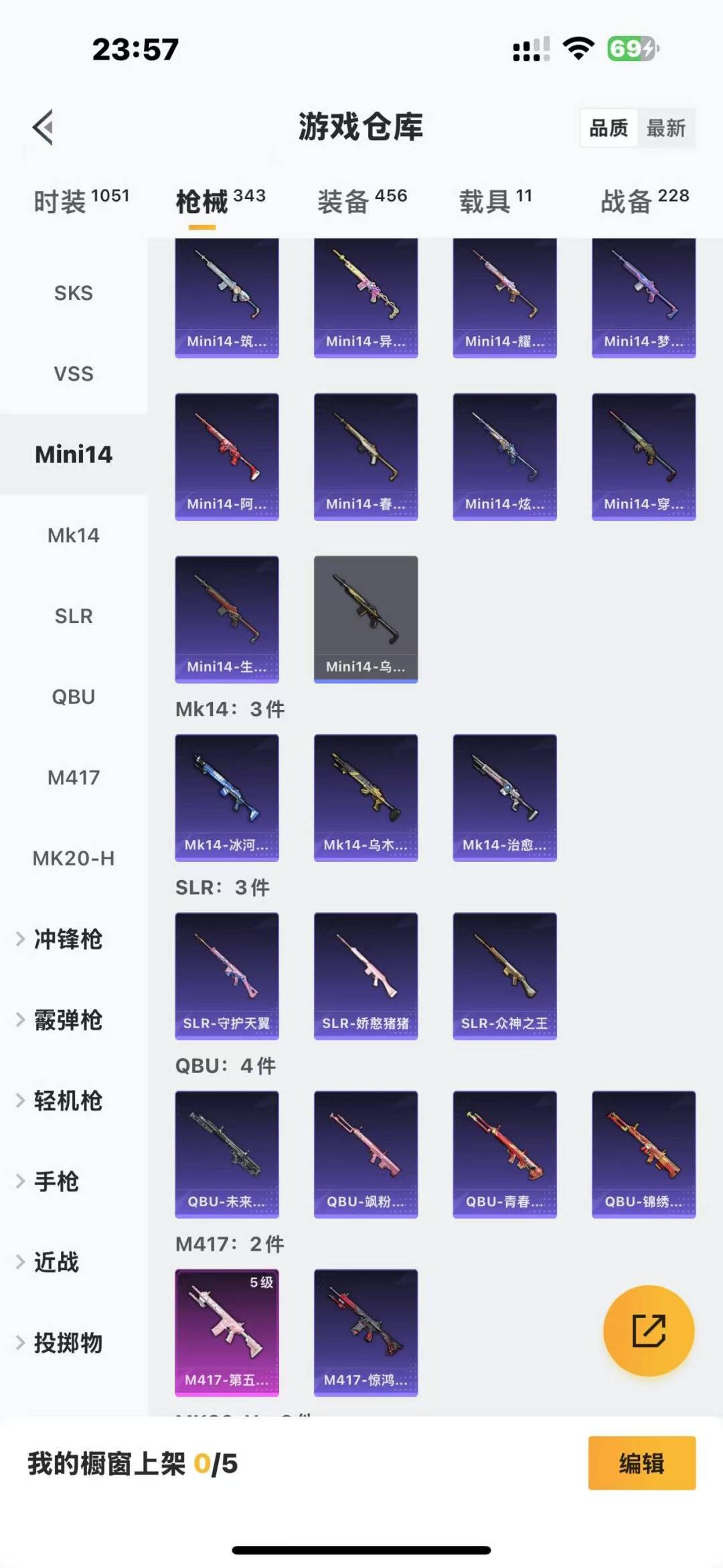Open the 载具 tab
The height and width of the screenshot is (1568, 723).
[x=495, y=200]
